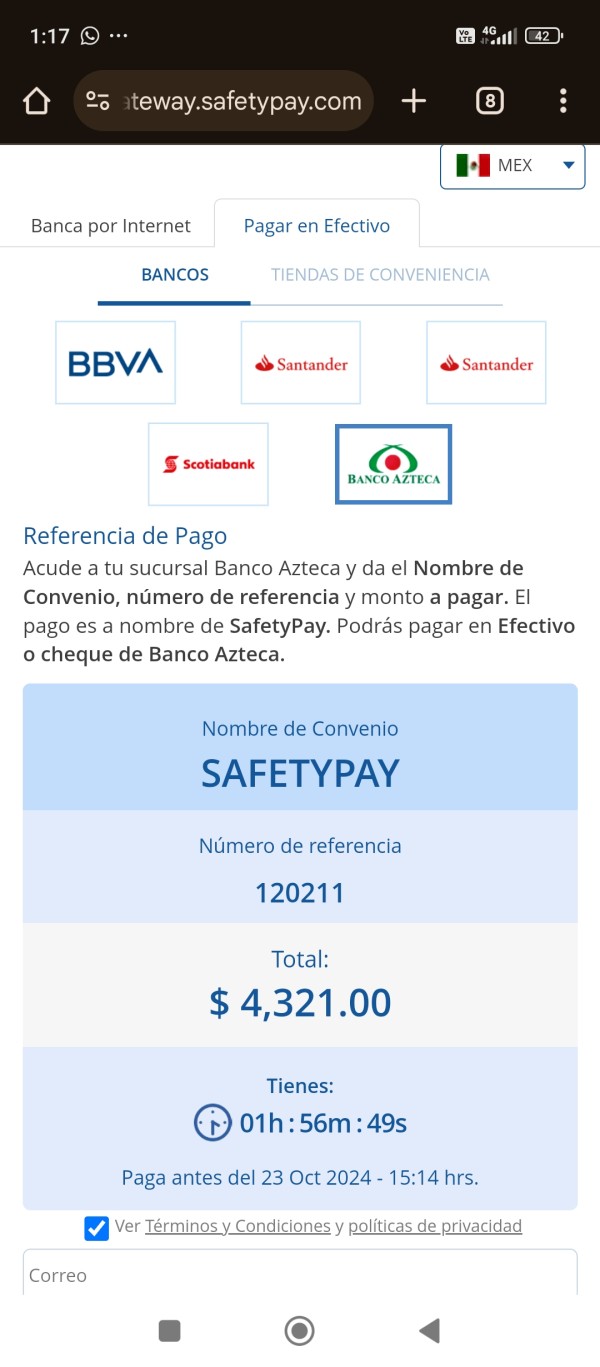Open the Términos y Condiciones link

238,1226
